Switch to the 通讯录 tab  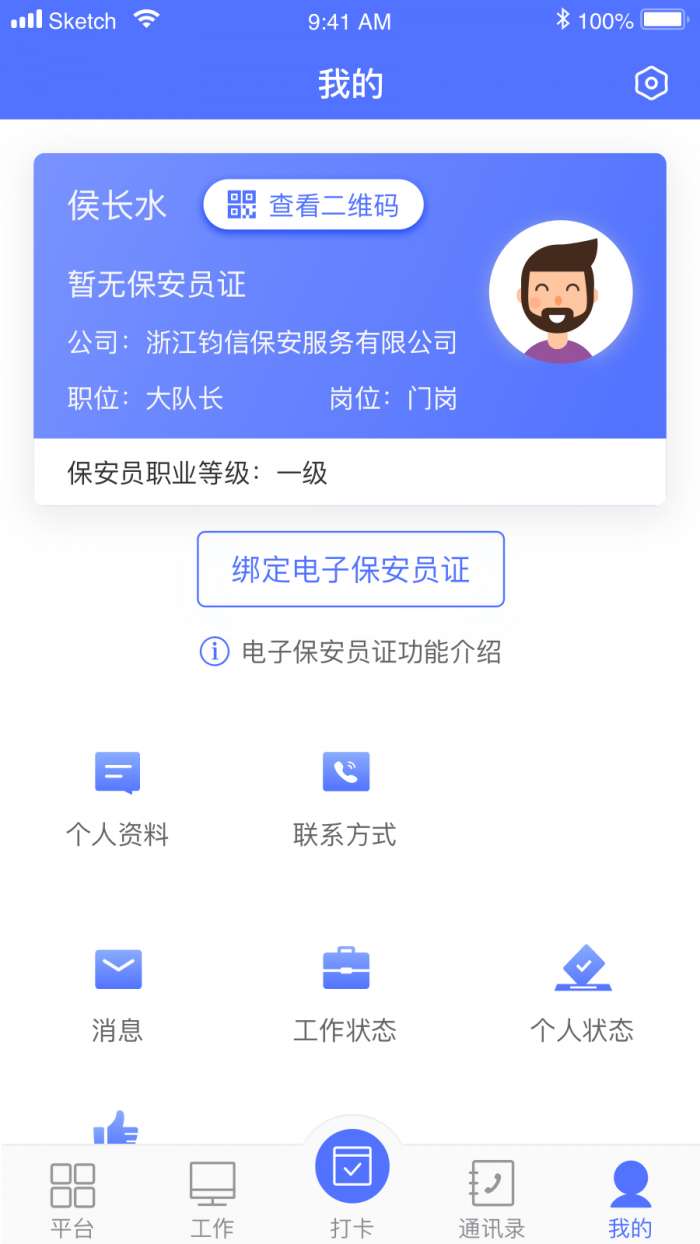pos(491,1198)
